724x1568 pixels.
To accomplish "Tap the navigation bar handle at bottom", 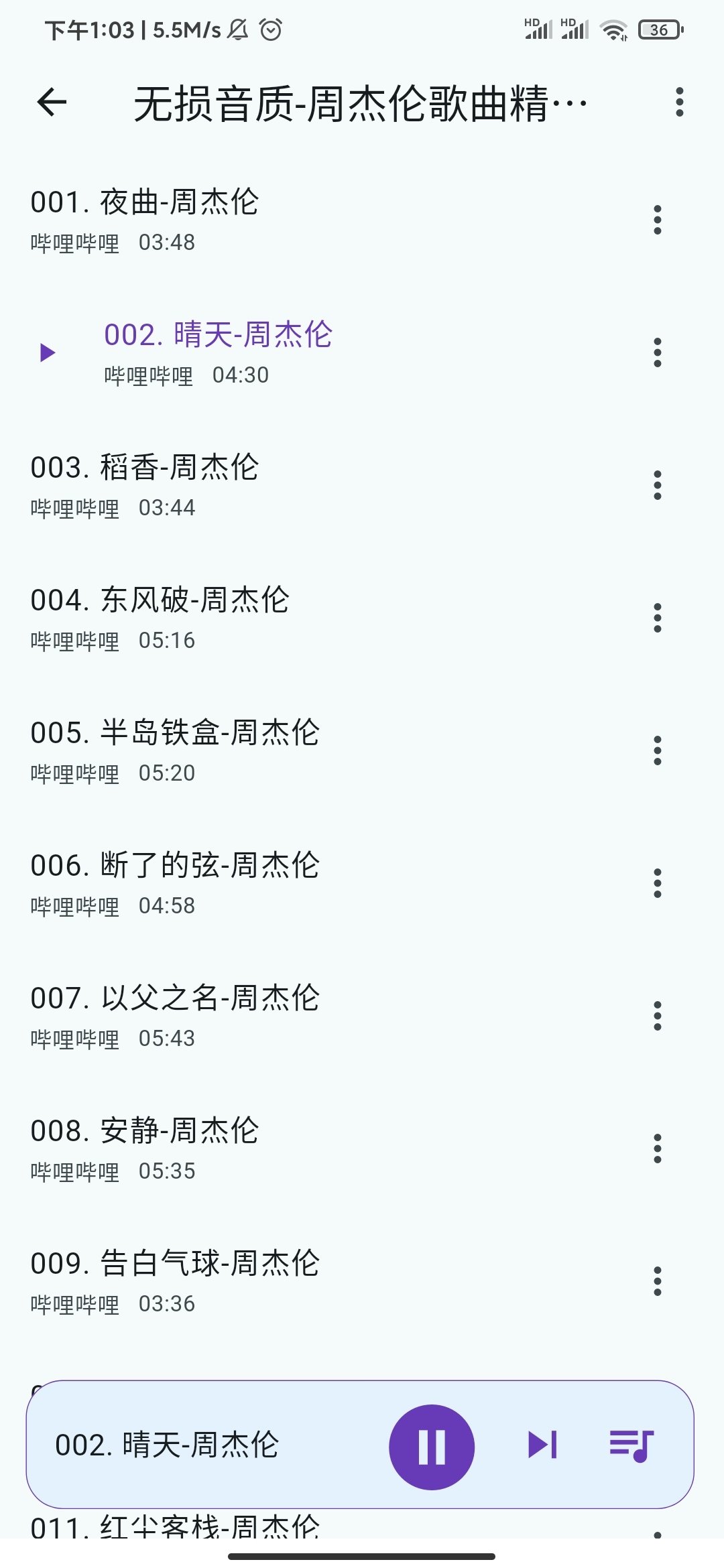I will tap(362, 1555).
